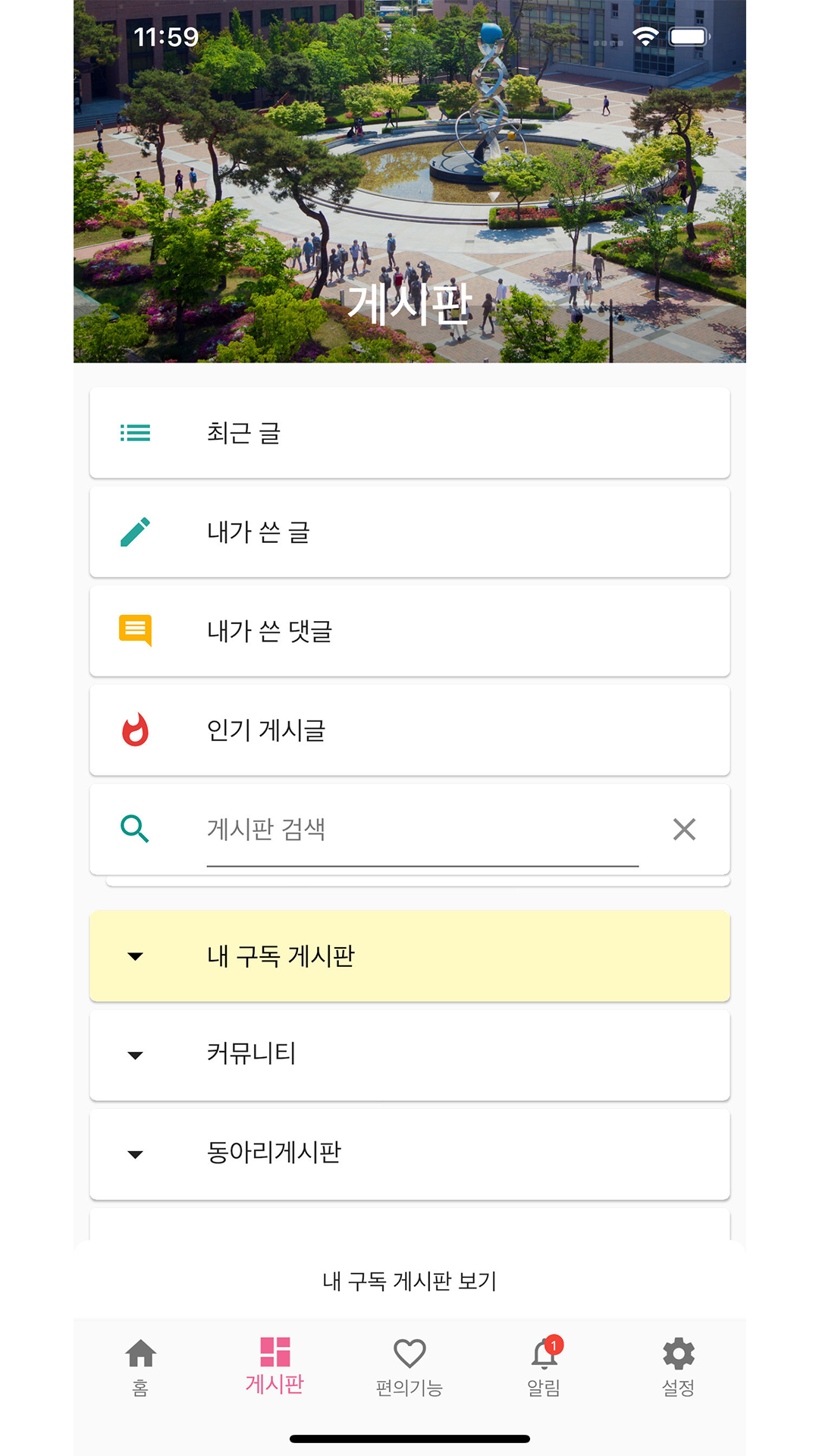Clear the search with the X icon

pyautogui.click(x=684, y=830)
